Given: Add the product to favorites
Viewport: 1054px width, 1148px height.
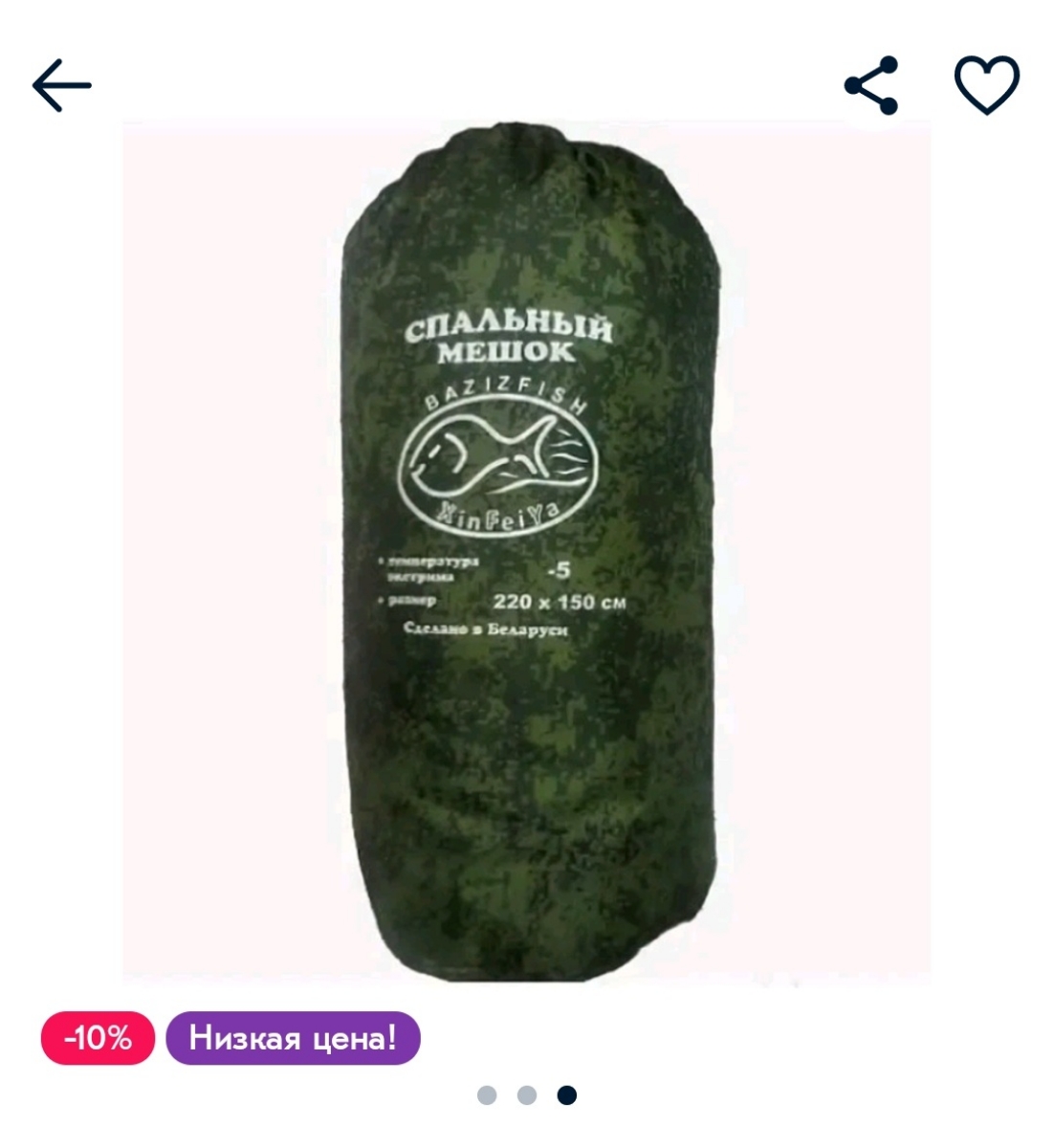Looking at the screenshot, I should tap(987, 85).
